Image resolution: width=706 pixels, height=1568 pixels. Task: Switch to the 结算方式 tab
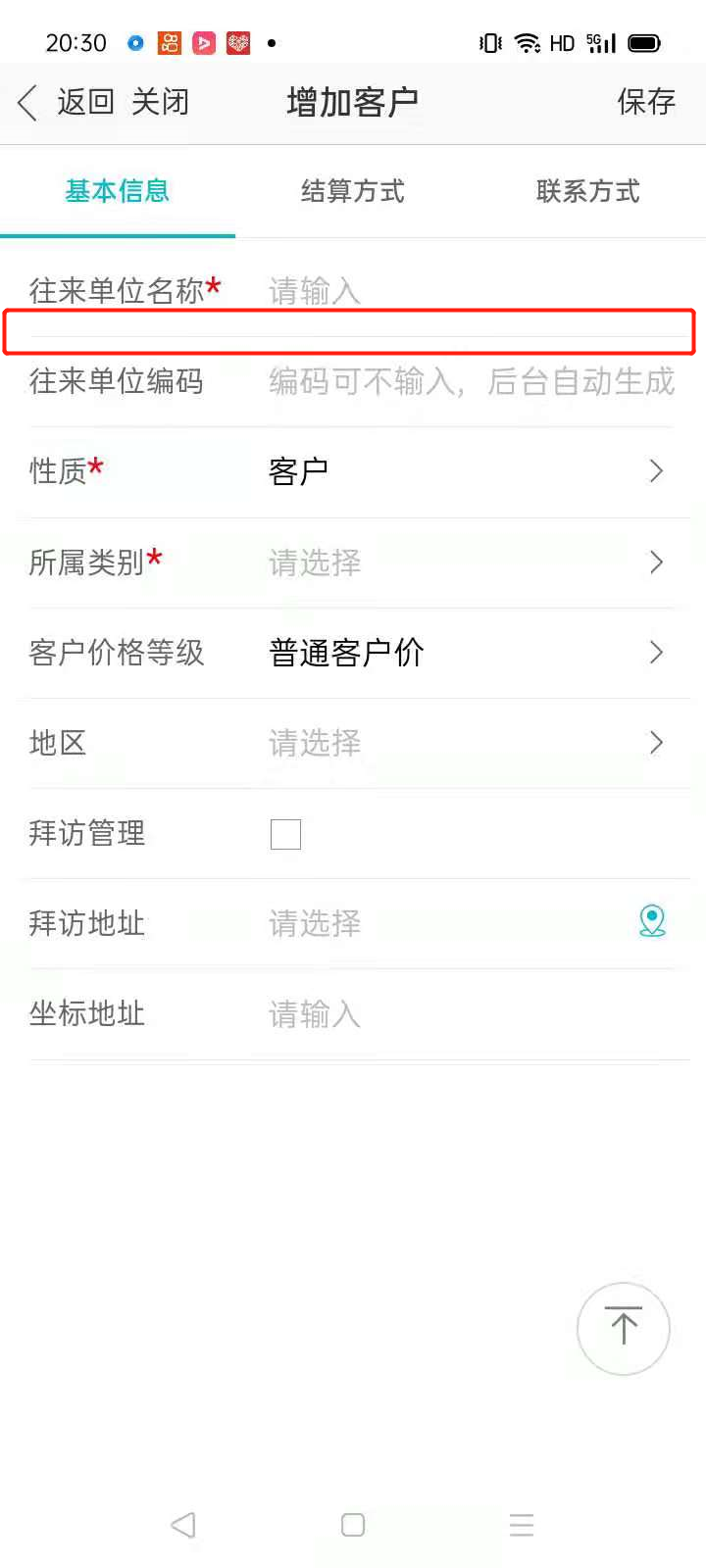point(352,191)
